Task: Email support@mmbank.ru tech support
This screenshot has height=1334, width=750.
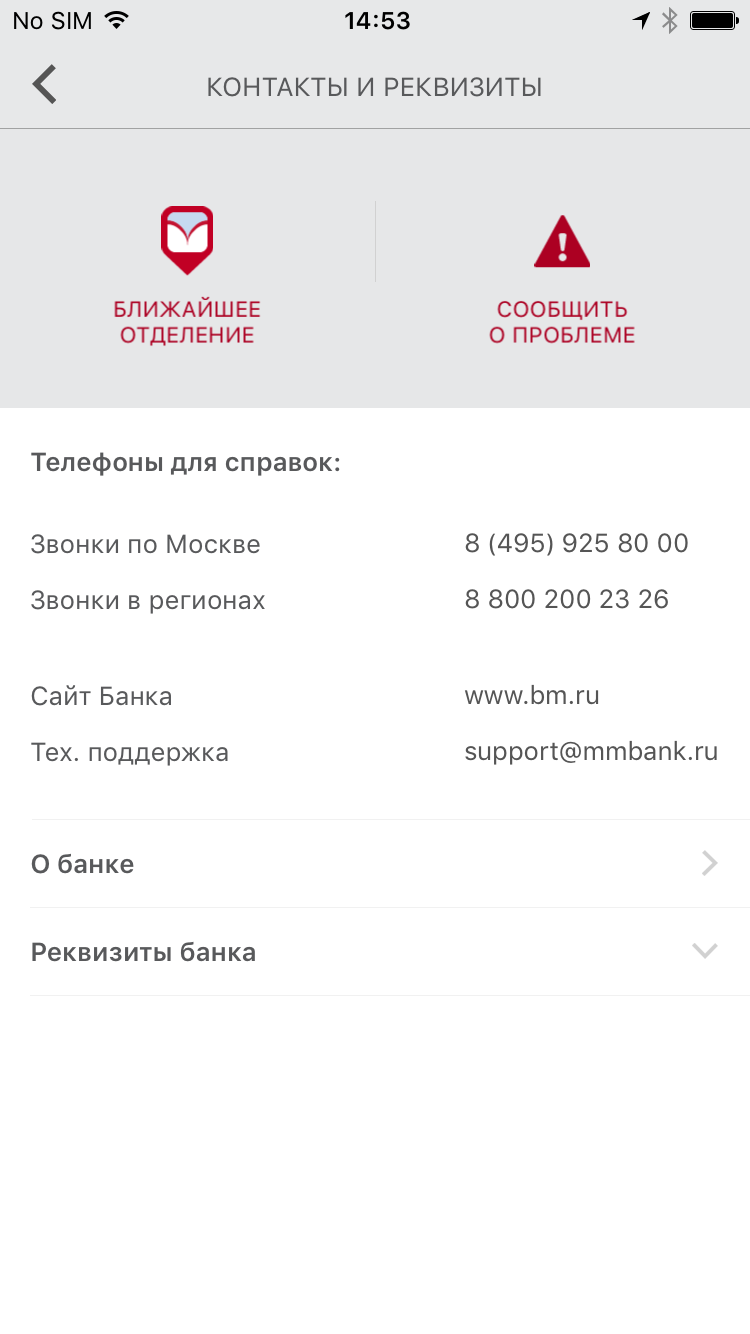Action: (591, 752)
